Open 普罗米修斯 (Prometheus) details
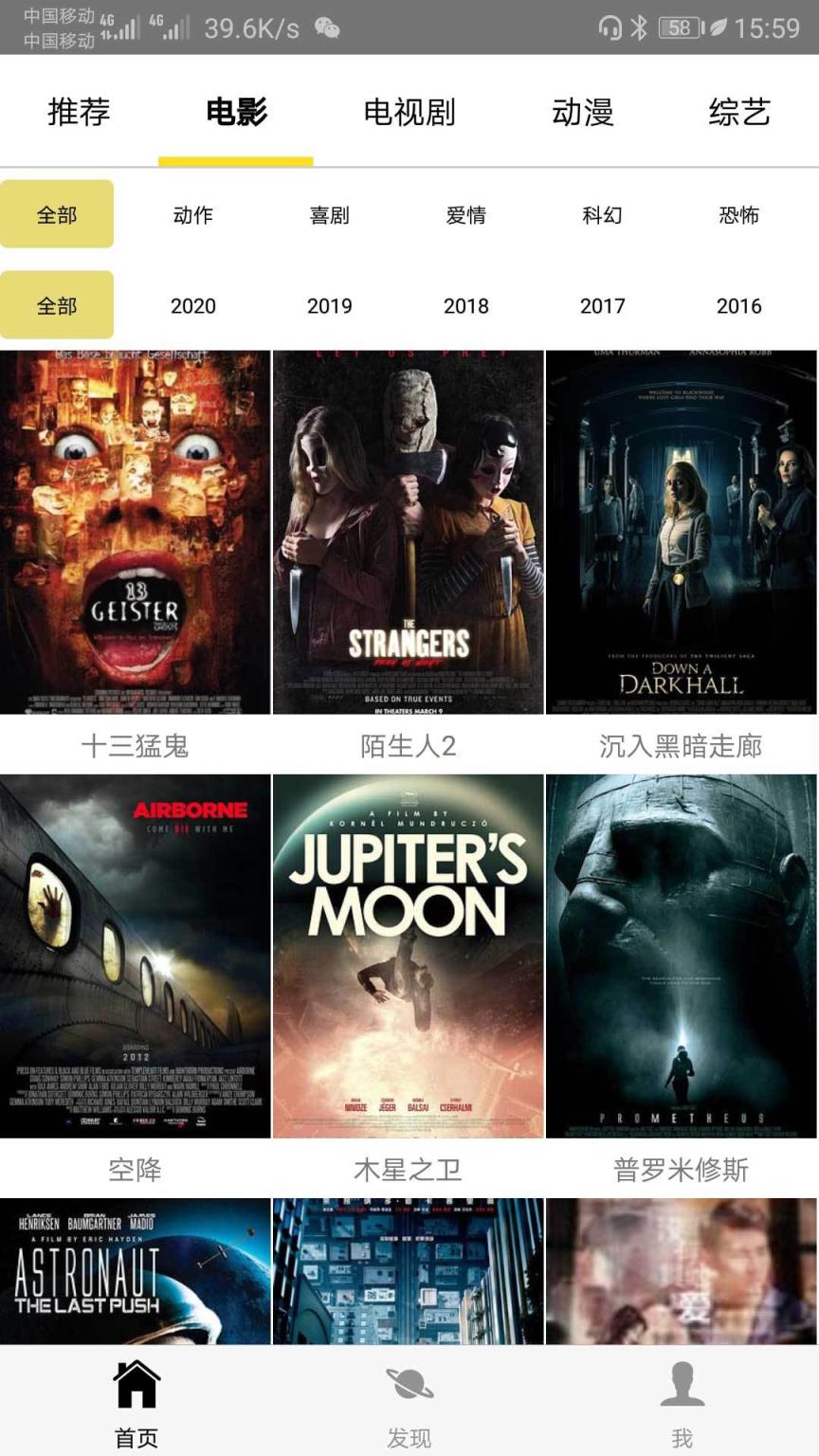The image size is (819, 1456). [x=682, y=957]
